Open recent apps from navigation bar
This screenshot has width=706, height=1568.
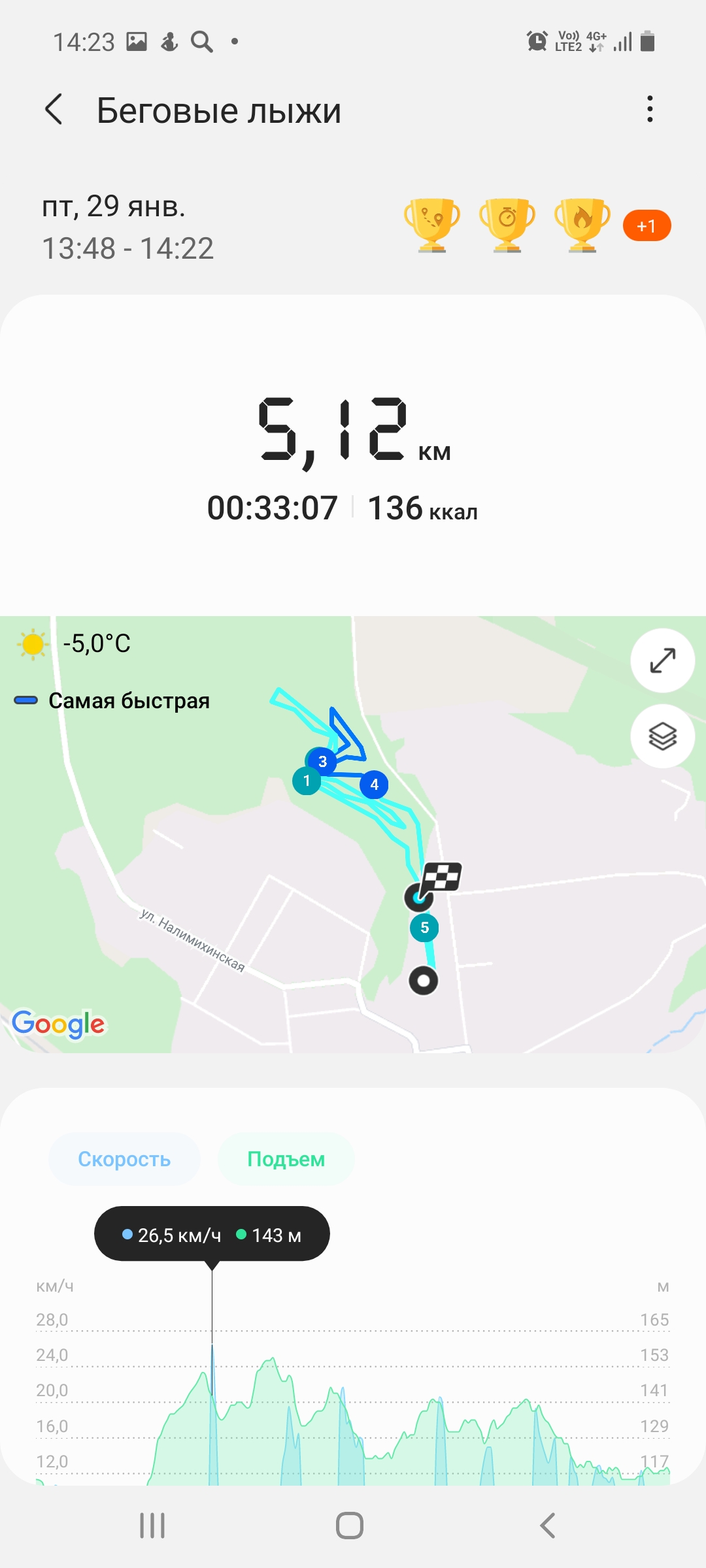(152, 1526)
